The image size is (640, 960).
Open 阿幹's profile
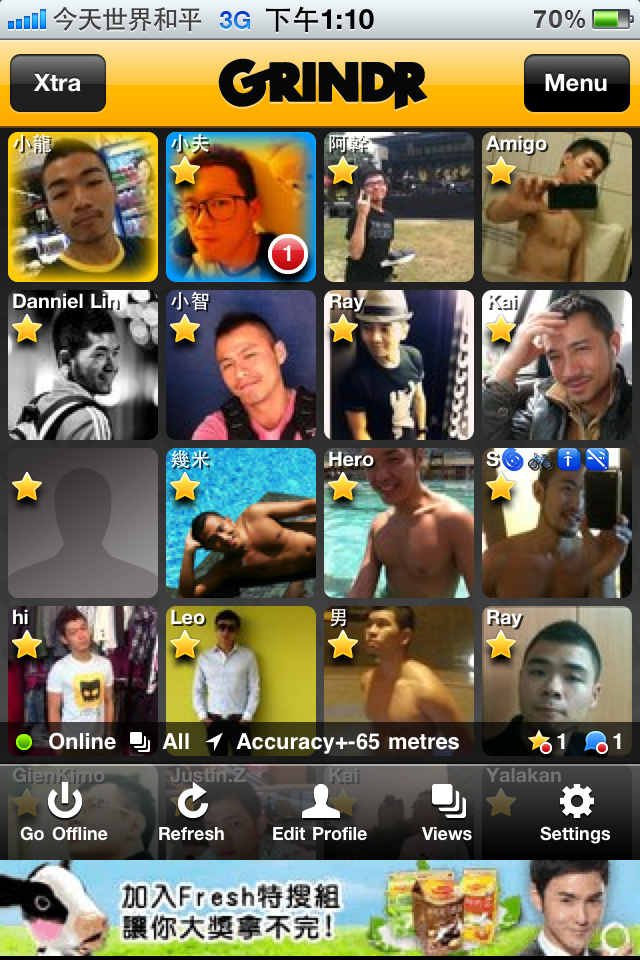coord(399,207)
